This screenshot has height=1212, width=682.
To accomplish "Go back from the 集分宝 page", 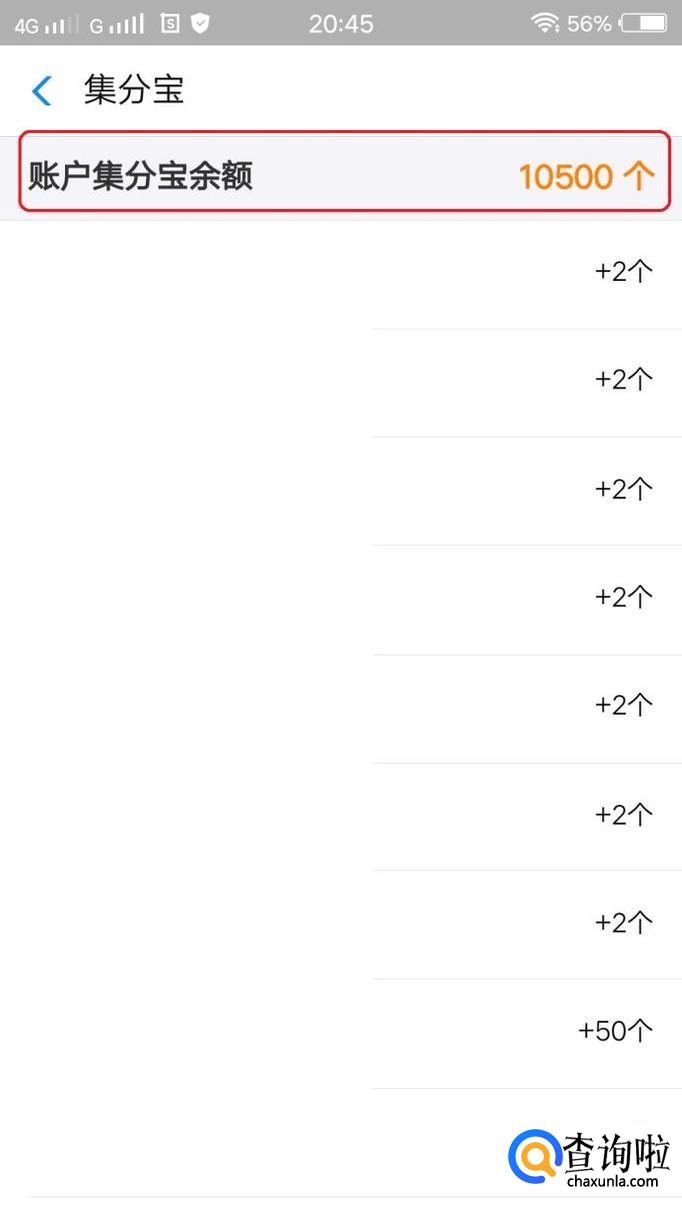I will coord(41,91).
